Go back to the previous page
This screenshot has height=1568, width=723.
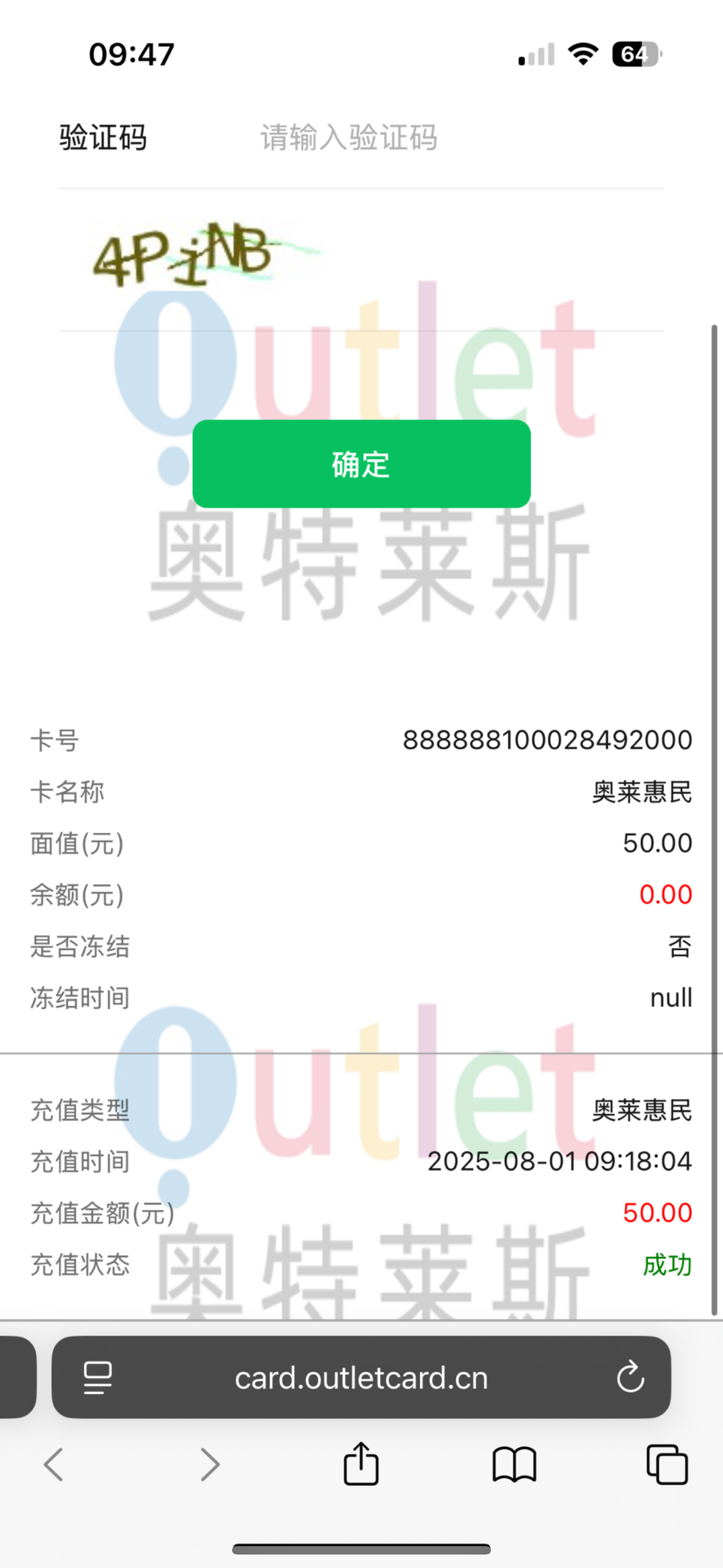[x=54, y=1464]
